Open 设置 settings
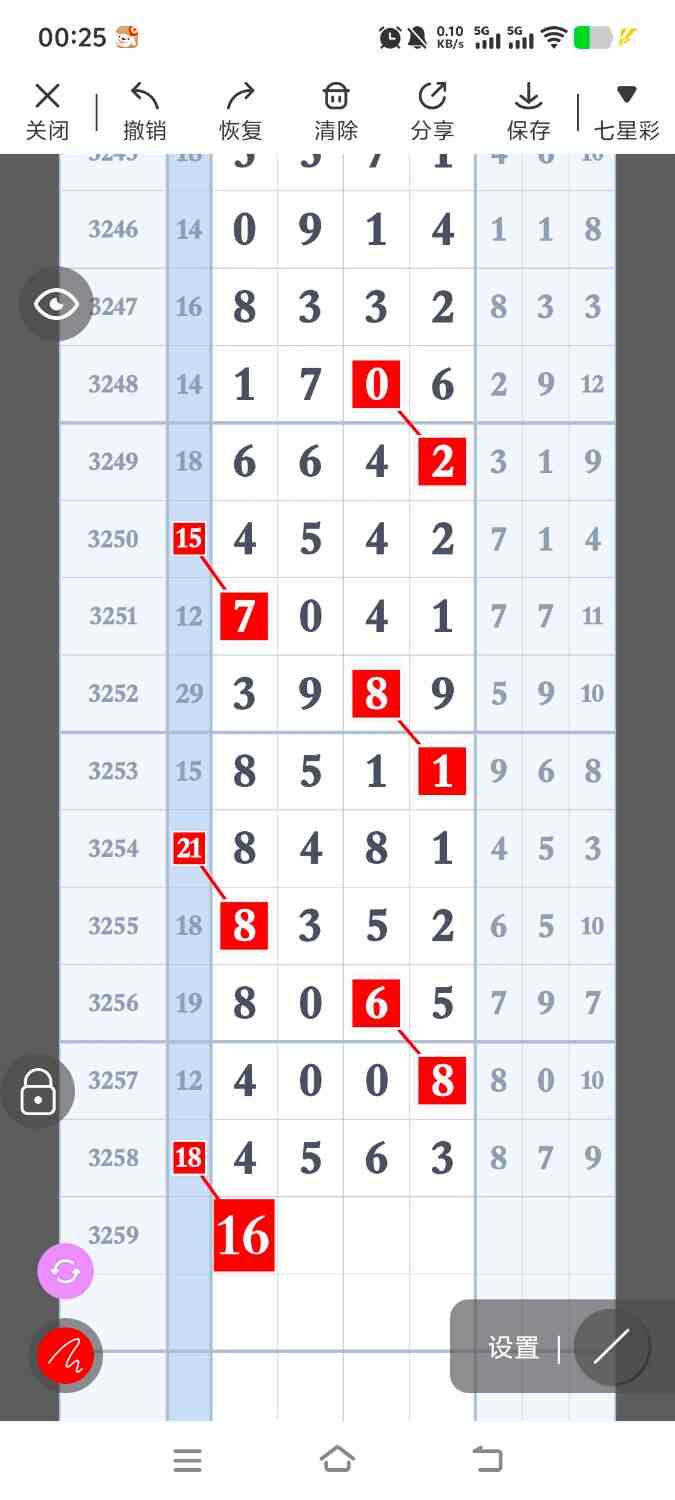The width and height of the screenshot is (675, 1500). pyautogui.click(x=514, y=1347)
